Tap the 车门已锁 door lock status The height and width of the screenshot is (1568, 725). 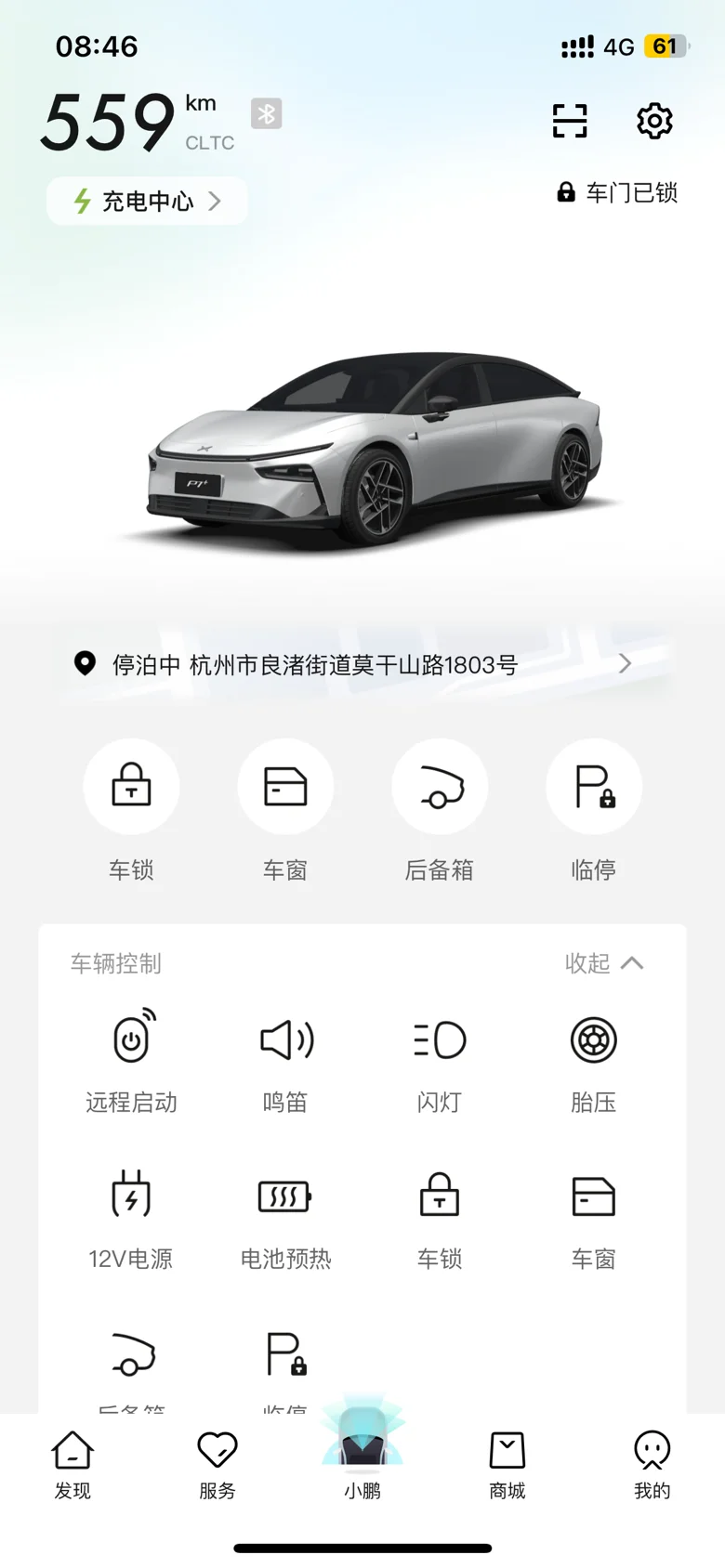pyautogui.click(x=617, y=192)
